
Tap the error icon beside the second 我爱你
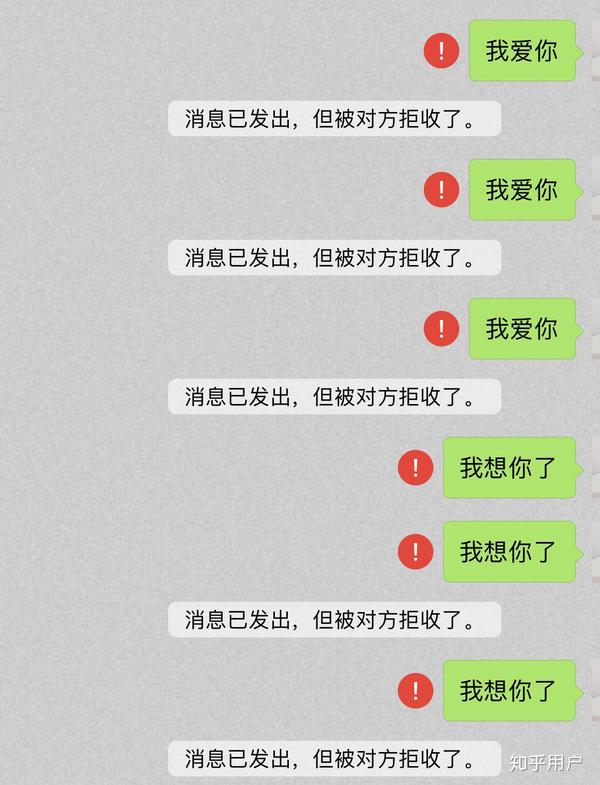pyautogui.click(x=442, y=190)
